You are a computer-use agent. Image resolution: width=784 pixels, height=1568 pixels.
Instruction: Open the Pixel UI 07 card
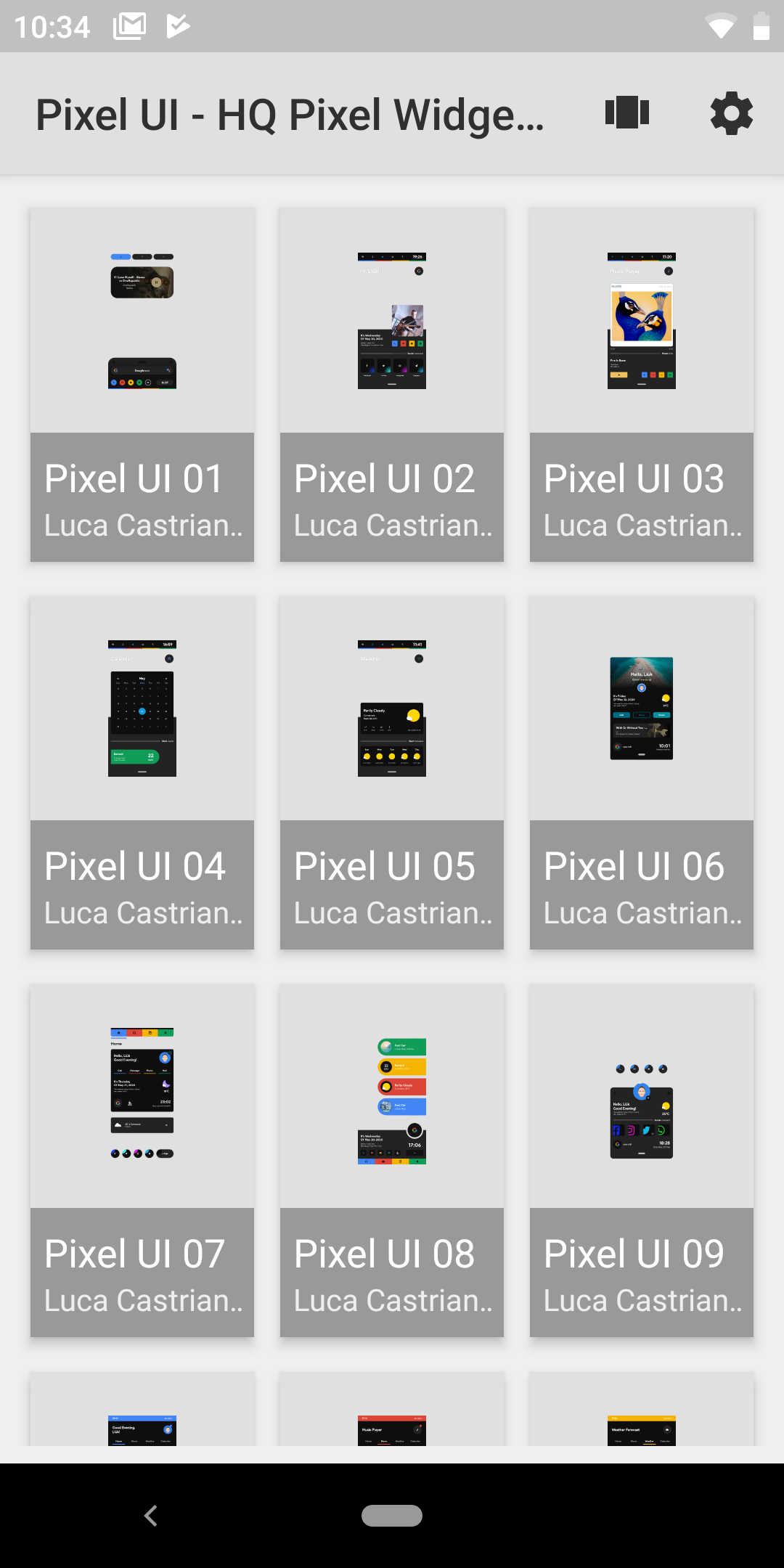142,1161
